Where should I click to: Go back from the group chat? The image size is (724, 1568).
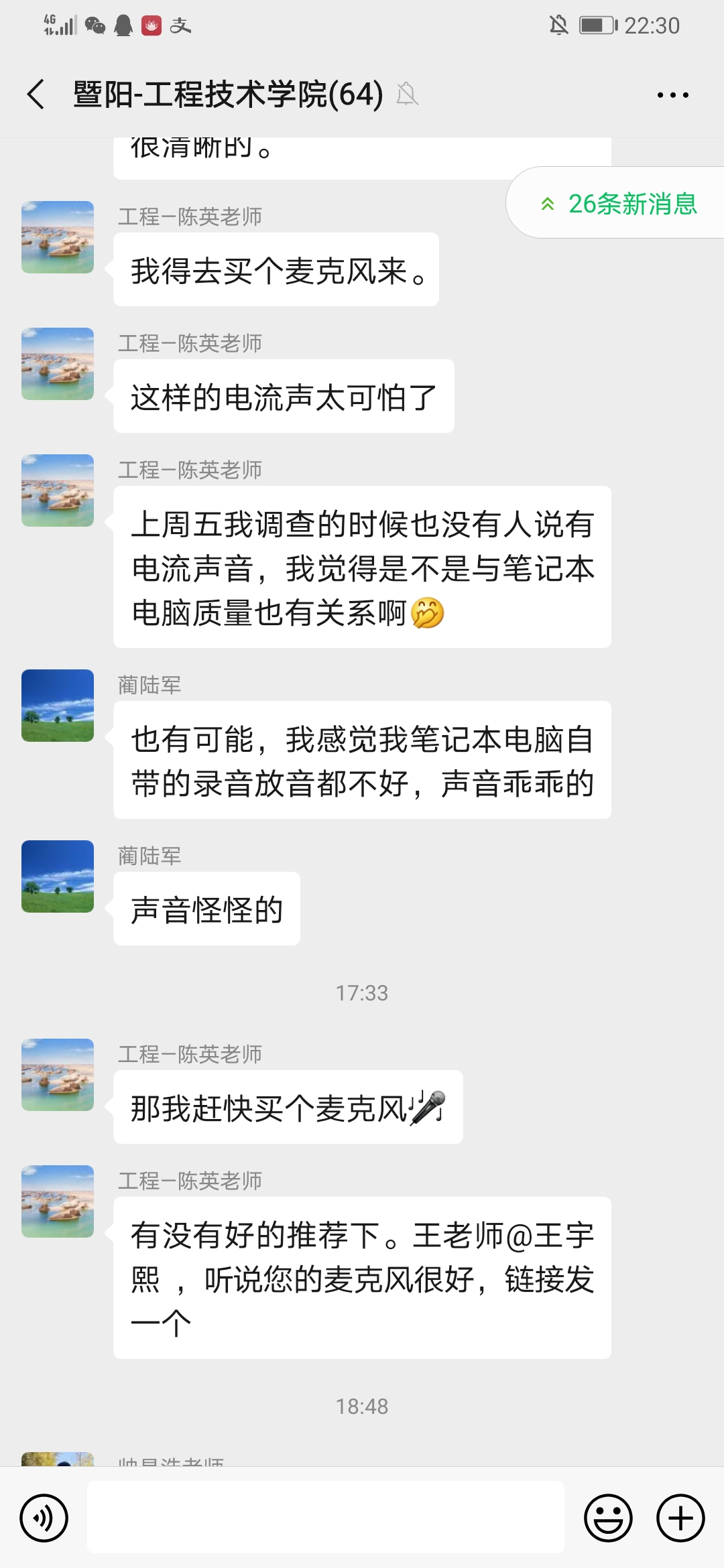tap(36, 94)
